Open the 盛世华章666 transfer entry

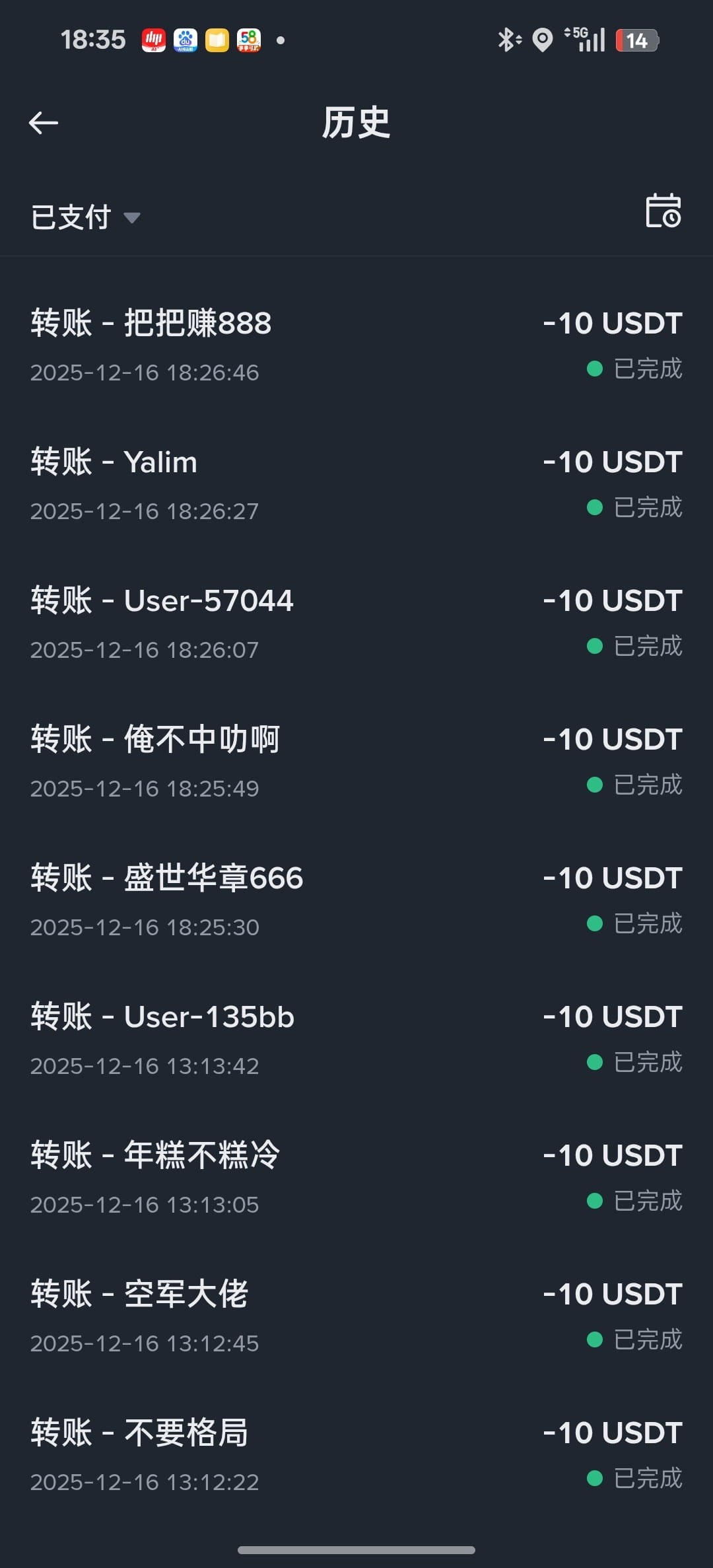click(356, 900)
